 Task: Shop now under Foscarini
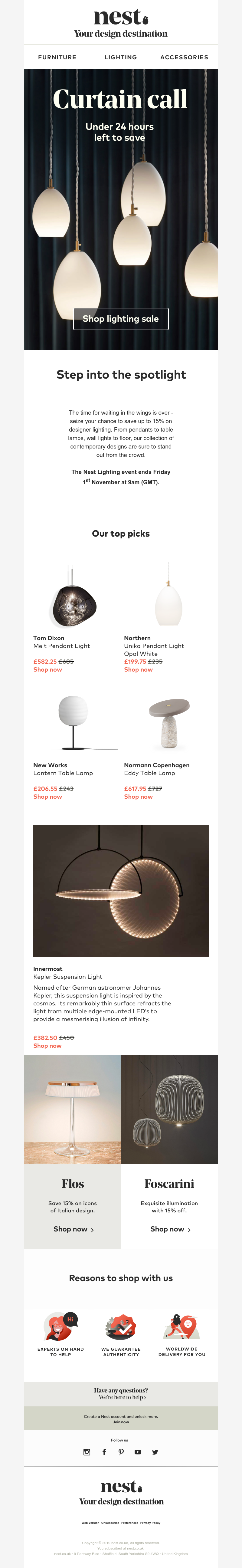coord(170,1229)
